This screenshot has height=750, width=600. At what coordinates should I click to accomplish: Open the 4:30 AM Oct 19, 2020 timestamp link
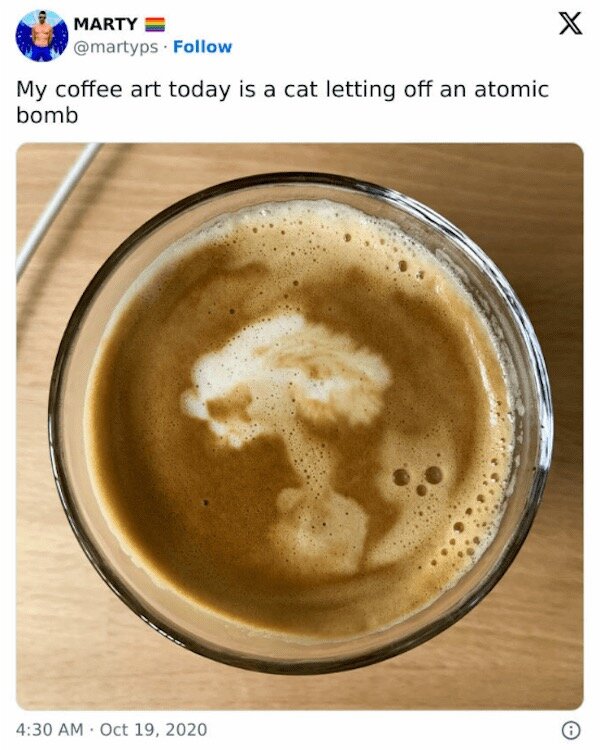tap(111, 729)
